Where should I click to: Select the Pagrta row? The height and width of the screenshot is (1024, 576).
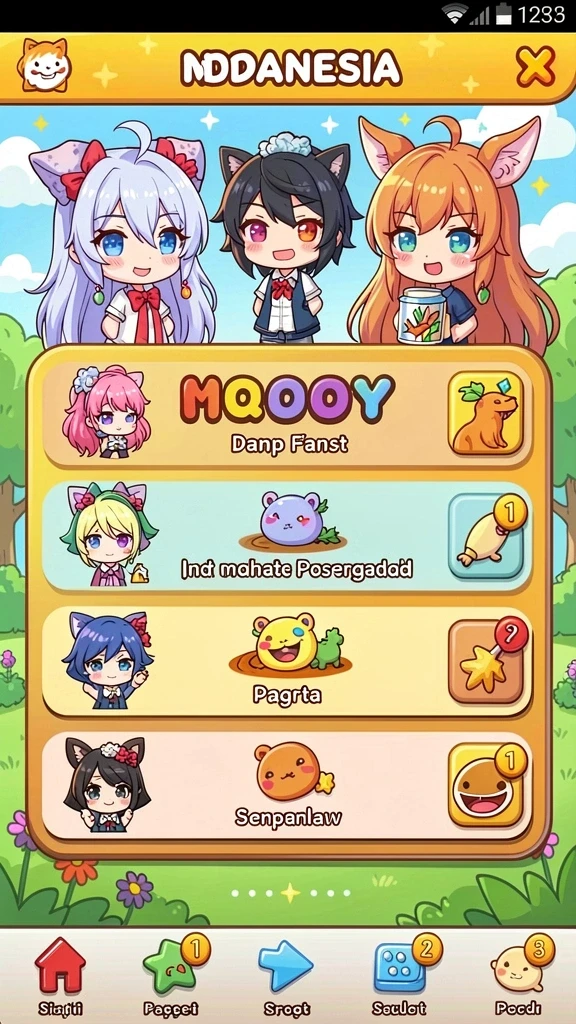tap(287, 662)
